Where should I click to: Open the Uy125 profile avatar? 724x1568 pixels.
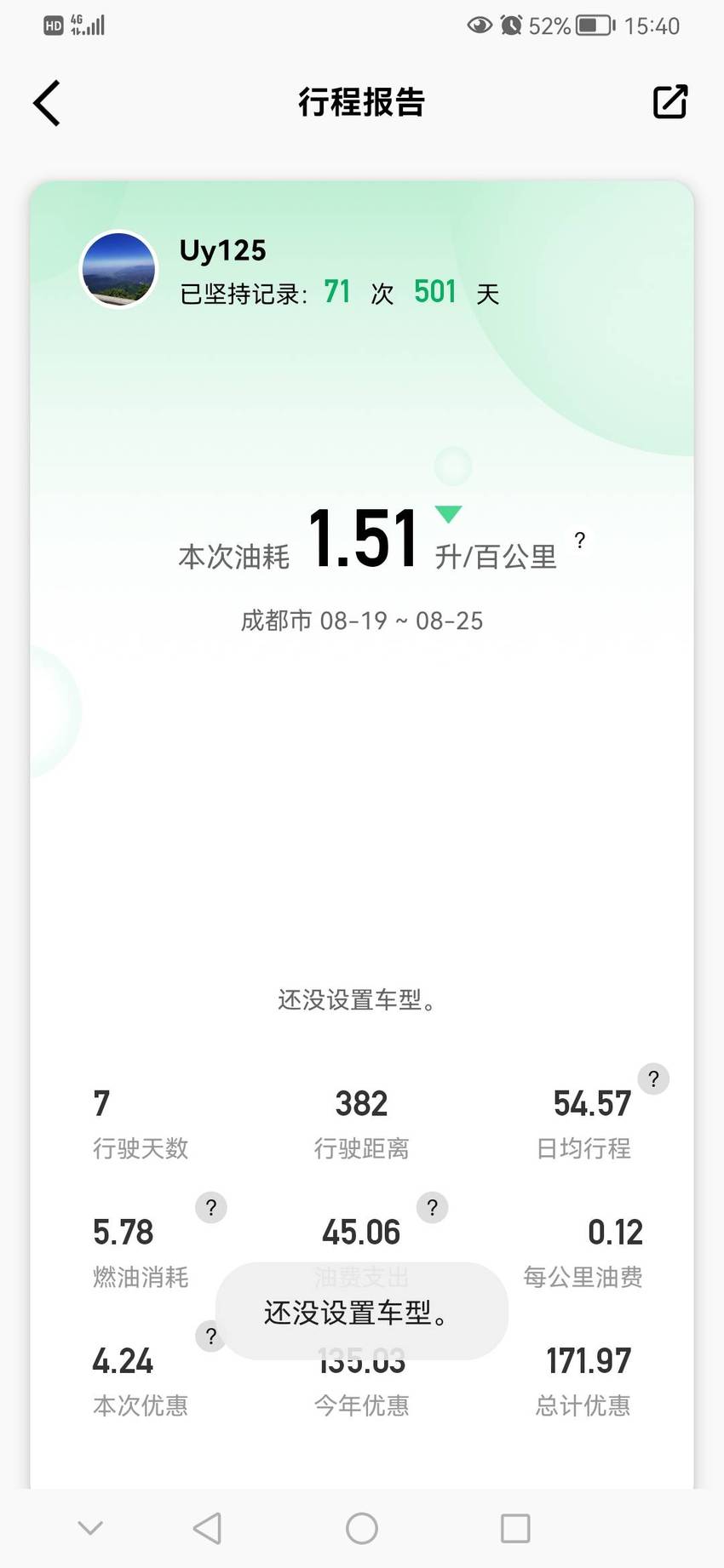pos(118,269)
